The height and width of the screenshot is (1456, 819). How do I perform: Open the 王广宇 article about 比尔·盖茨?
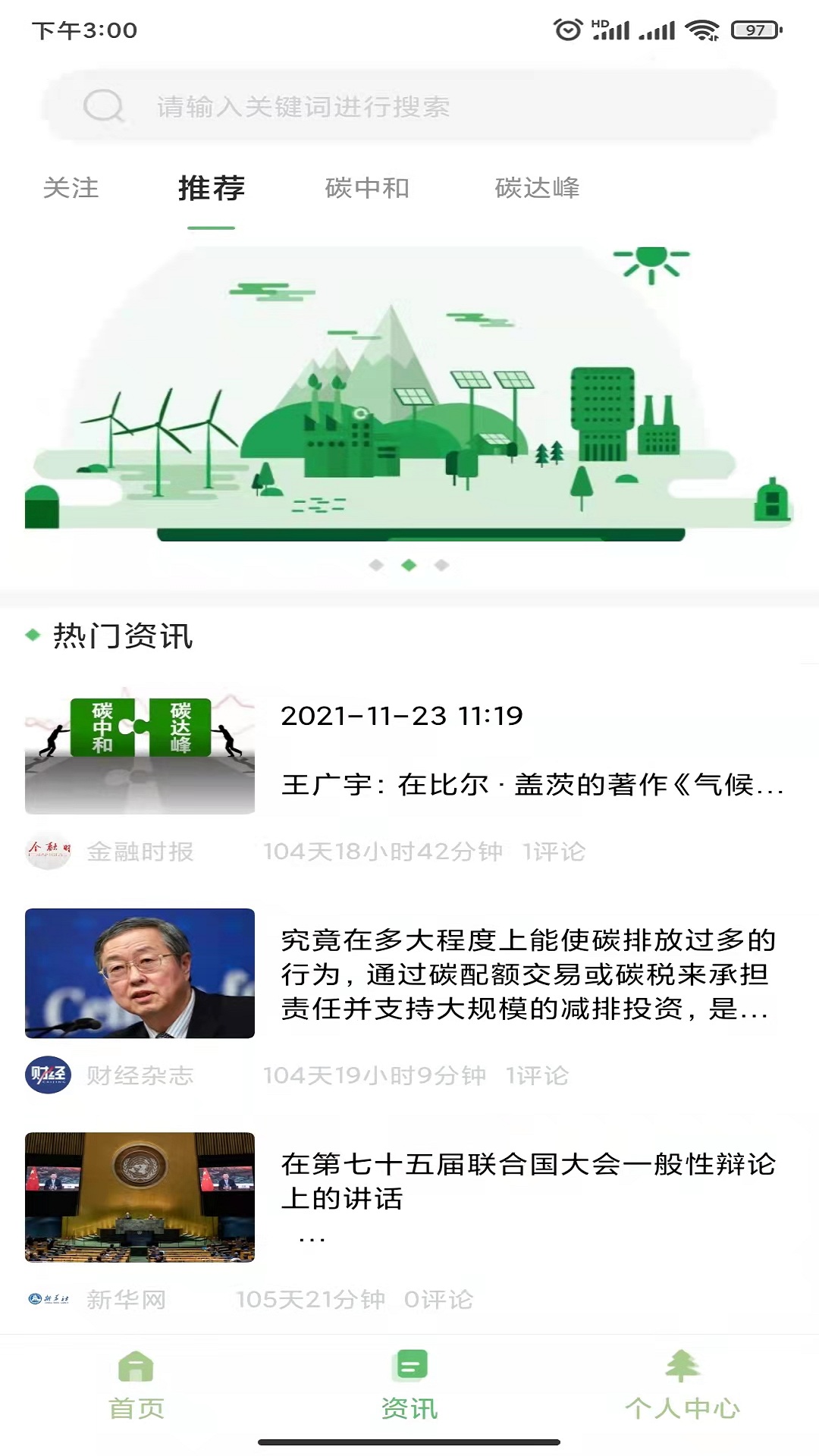click(x=531, y=785)
